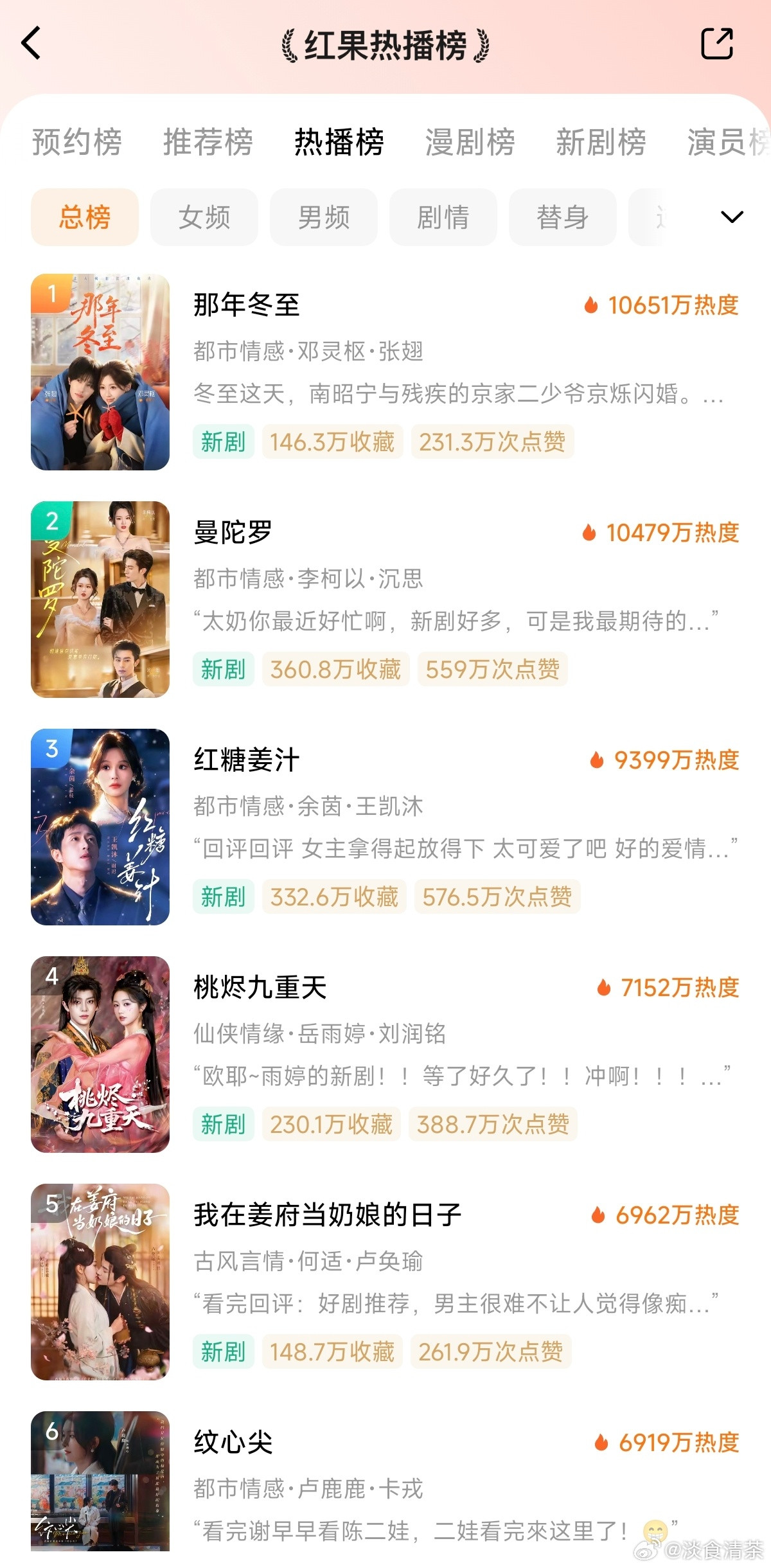Viewport: 771px width, 1568px height.
Task: Open the 新剧榜 tab
Action: [601, 143]
